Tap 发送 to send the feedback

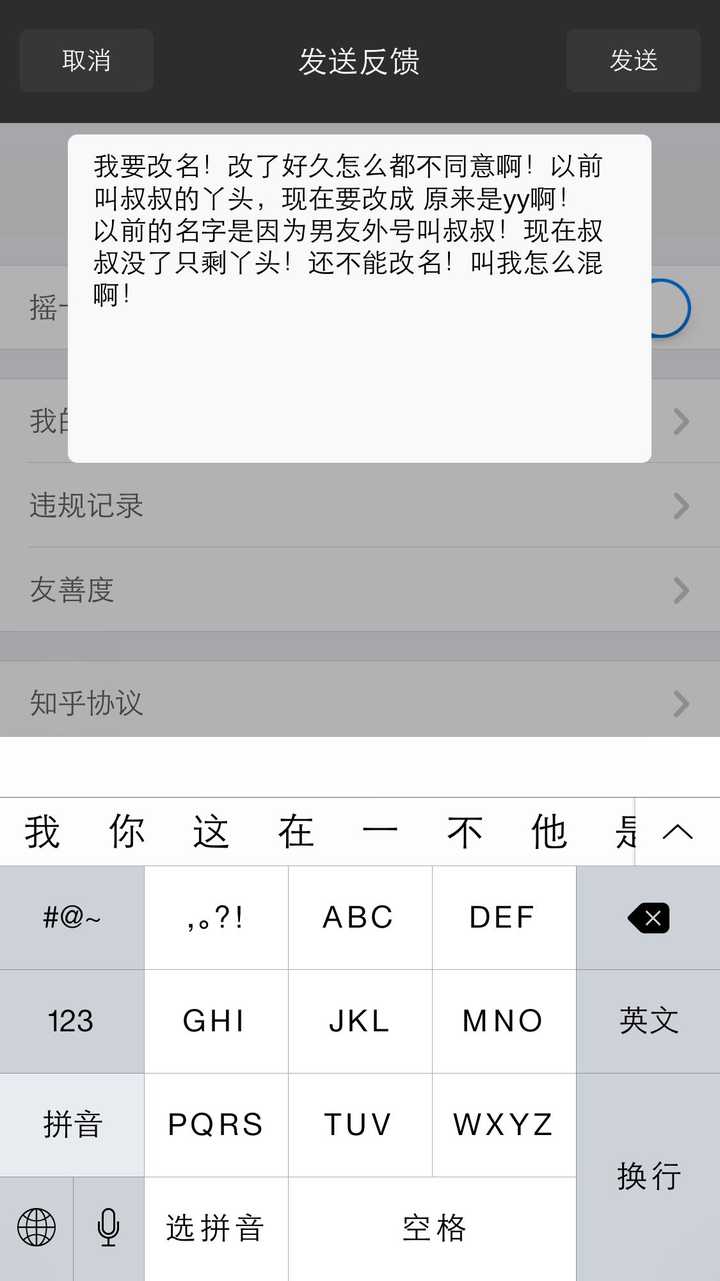pos(634,61)
